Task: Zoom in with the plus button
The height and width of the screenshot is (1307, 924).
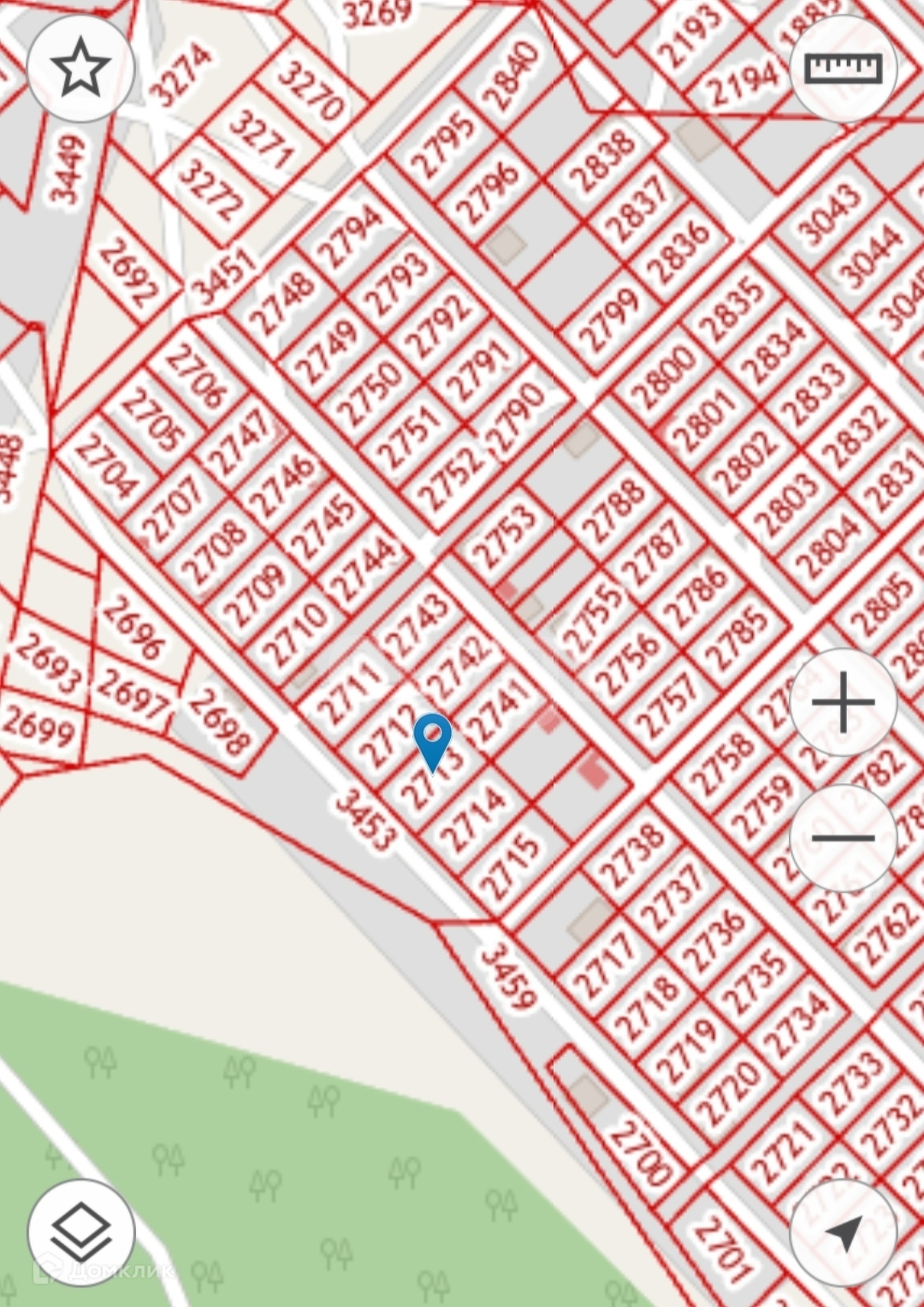Action: click(x=843, y=702)
